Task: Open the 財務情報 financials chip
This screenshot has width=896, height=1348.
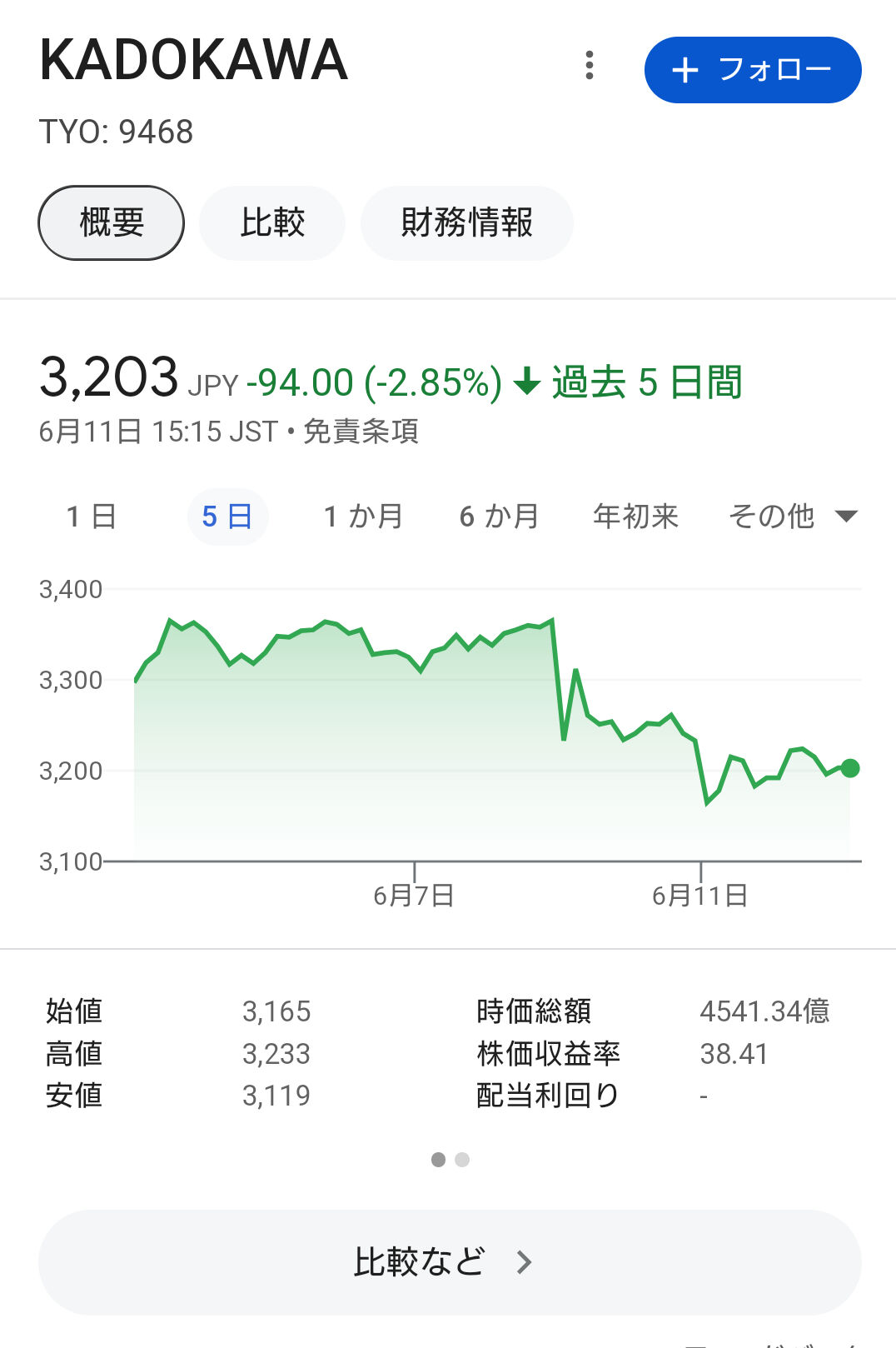Action: click(466, 223)
